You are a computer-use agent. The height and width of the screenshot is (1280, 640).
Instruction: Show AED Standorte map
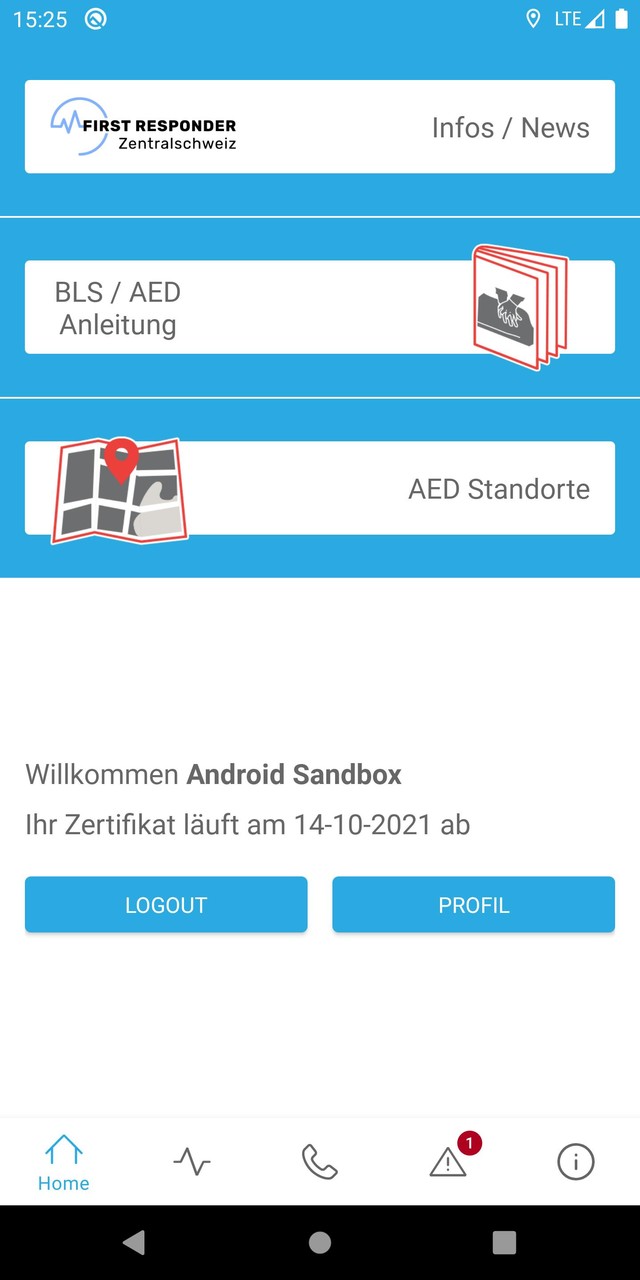click(320, 489)
